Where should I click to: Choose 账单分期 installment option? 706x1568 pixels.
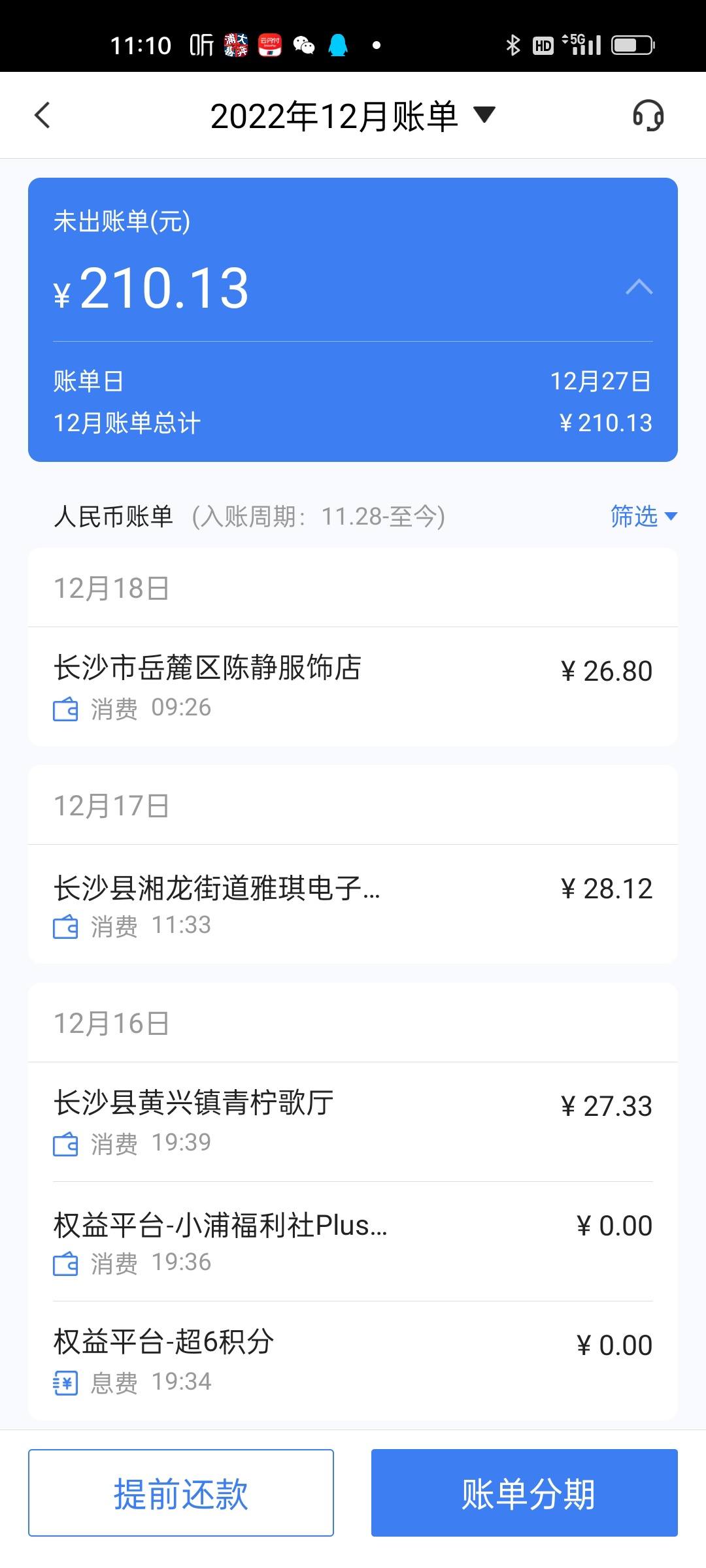(524, 1493)
